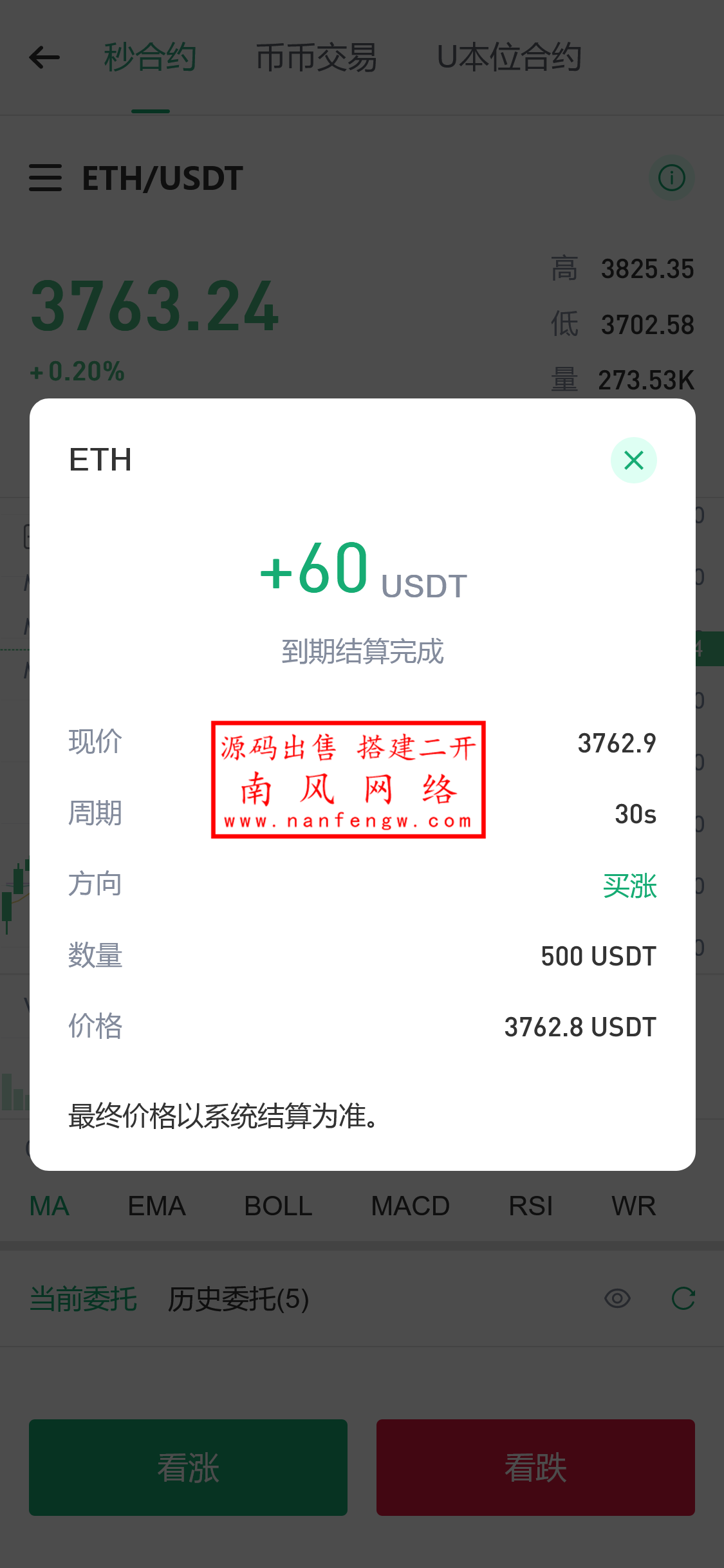Show the MACD indicator

[x=410, y=1205]
